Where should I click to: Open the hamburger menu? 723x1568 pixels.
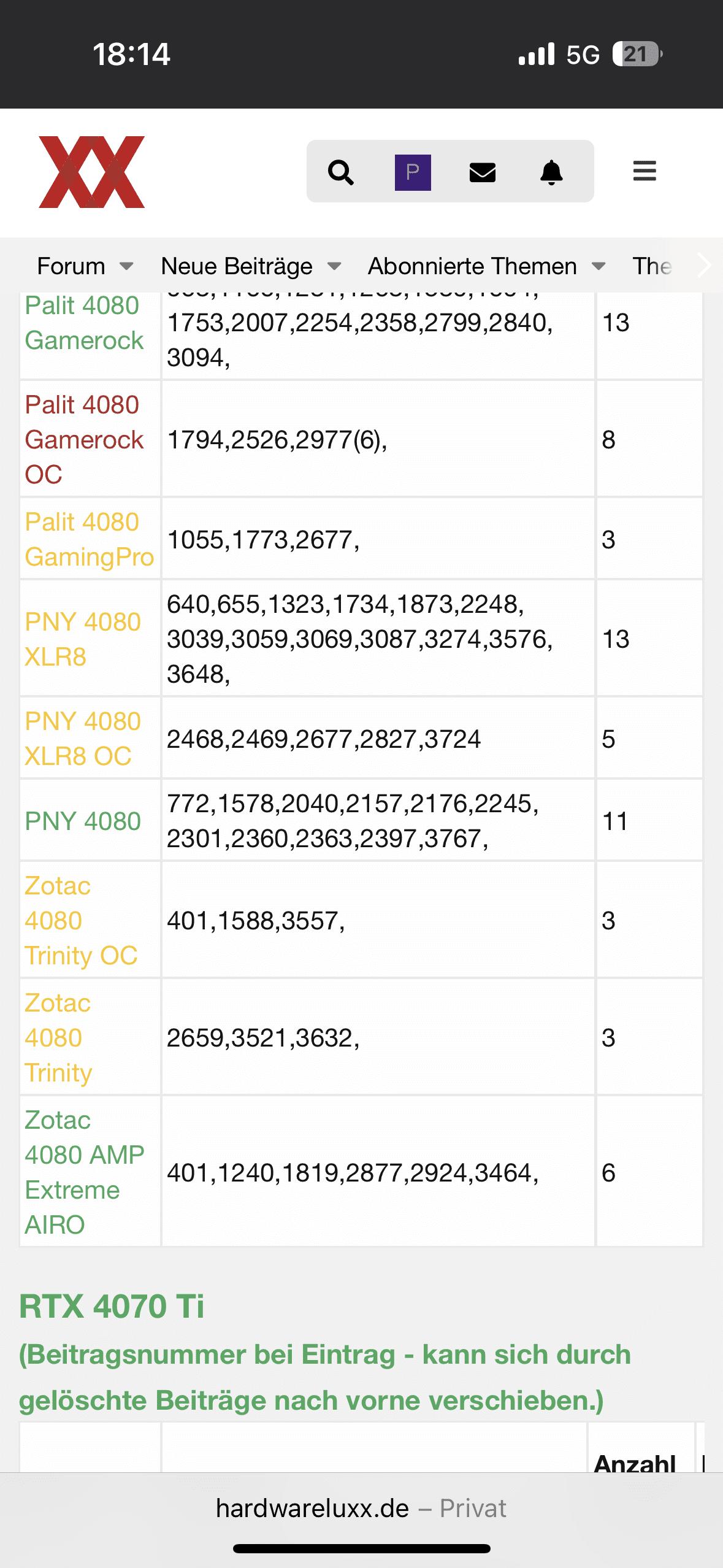click(645, 171)
